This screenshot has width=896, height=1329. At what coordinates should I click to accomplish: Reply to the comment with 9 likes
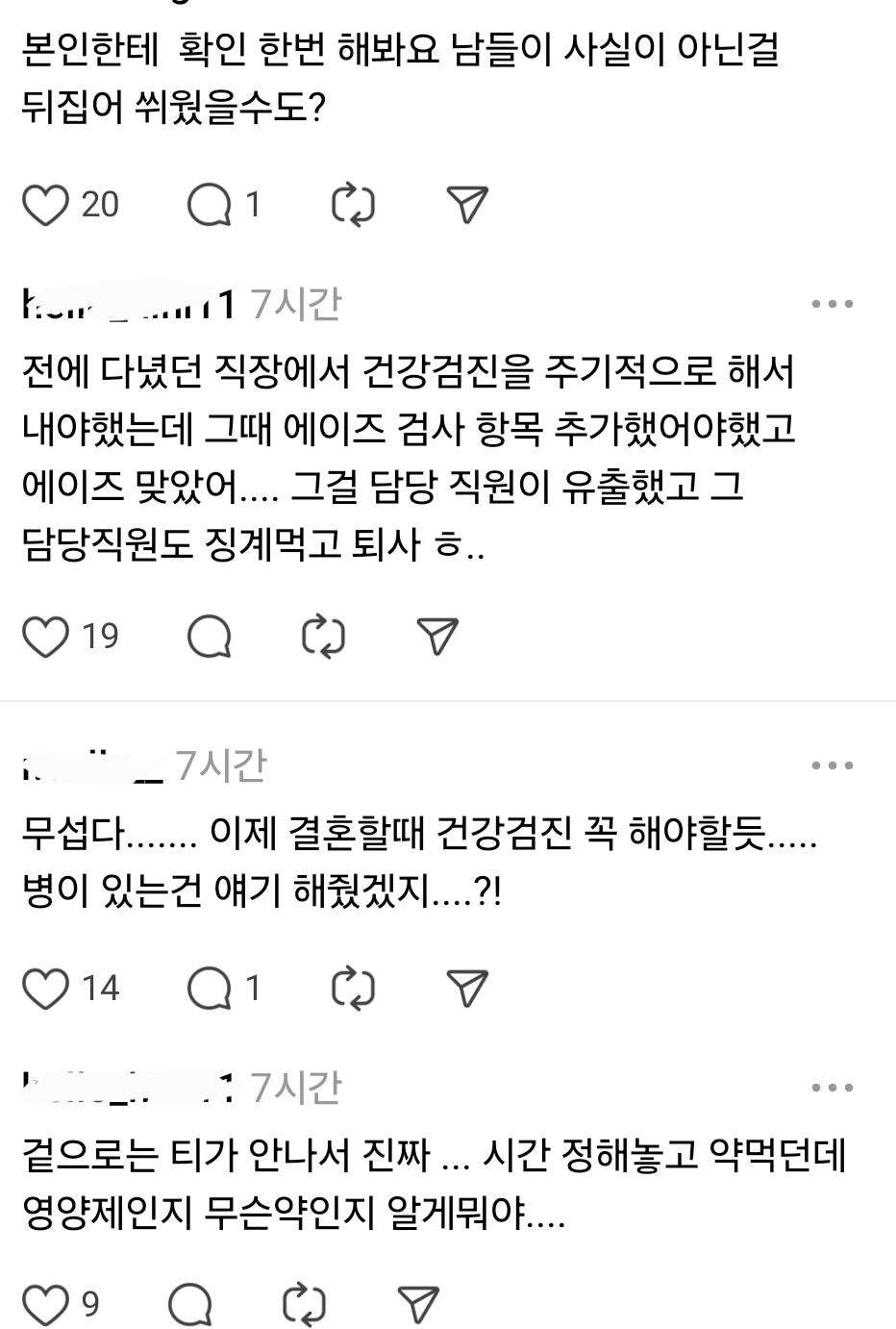click(x=189, y=1305)
